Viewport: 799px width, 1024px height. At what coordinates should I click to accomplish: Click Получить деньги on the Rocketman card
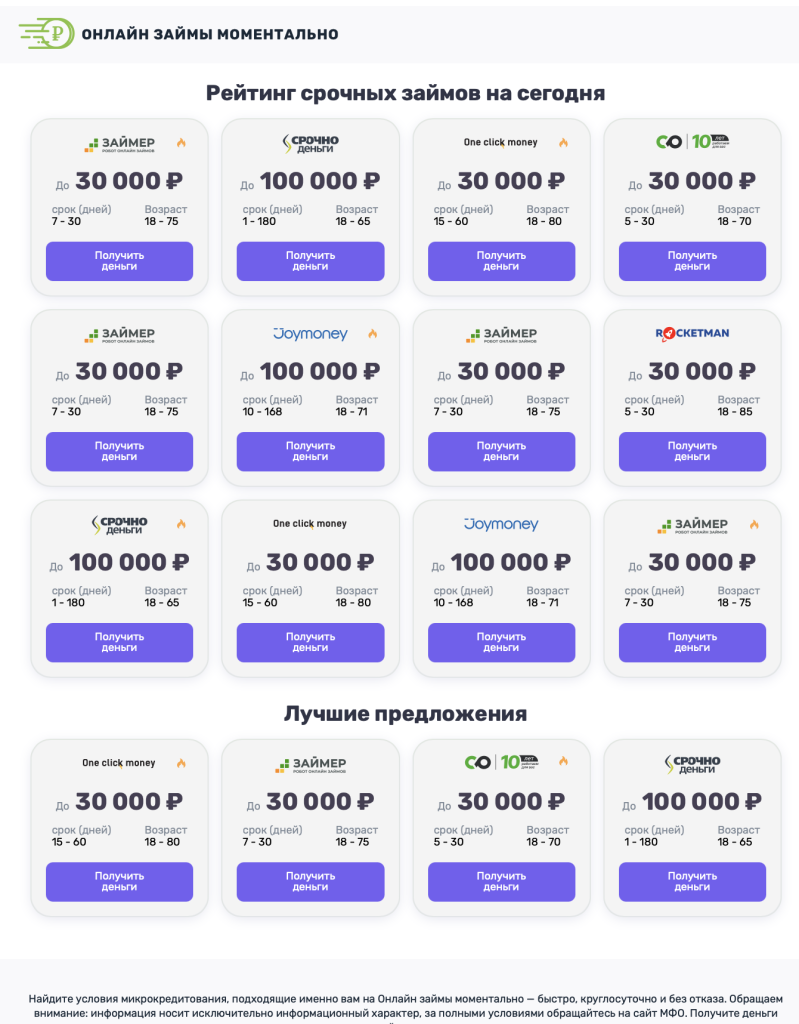click(692, 451)
